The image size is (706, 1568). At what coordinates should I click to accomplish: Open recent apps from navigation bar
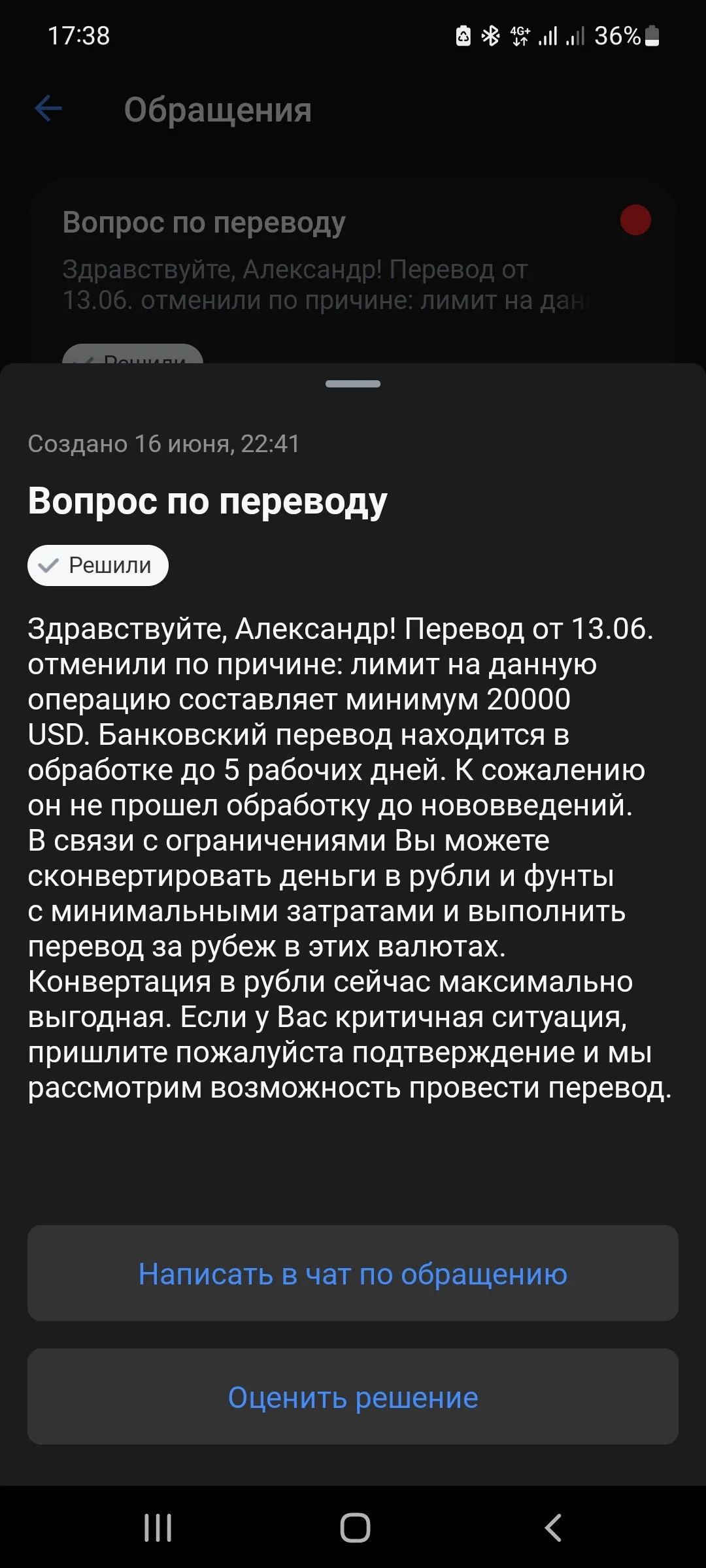pos(158,1527)
